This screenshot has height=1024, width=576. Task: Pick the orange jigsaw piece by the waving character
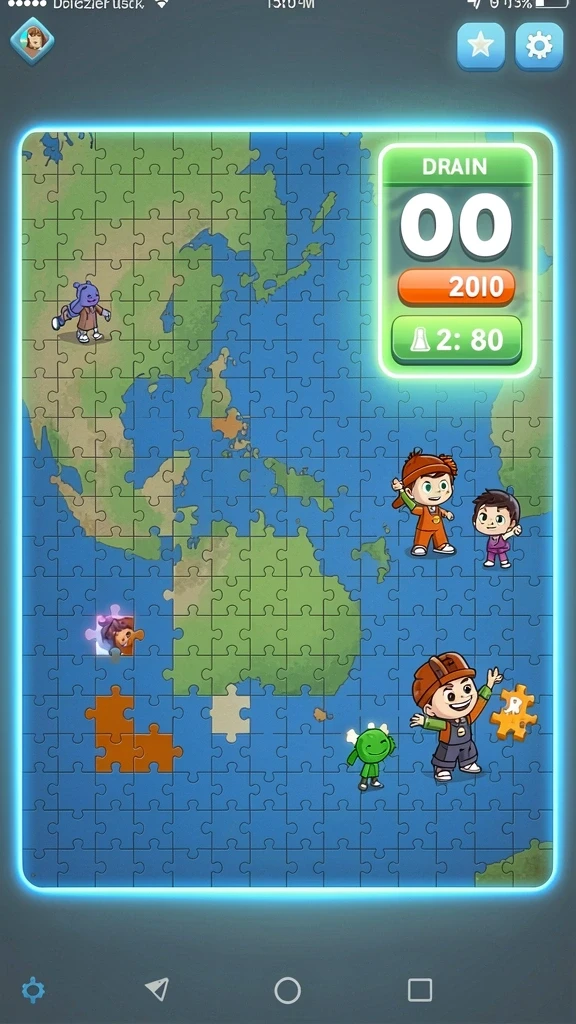point(514,712)
